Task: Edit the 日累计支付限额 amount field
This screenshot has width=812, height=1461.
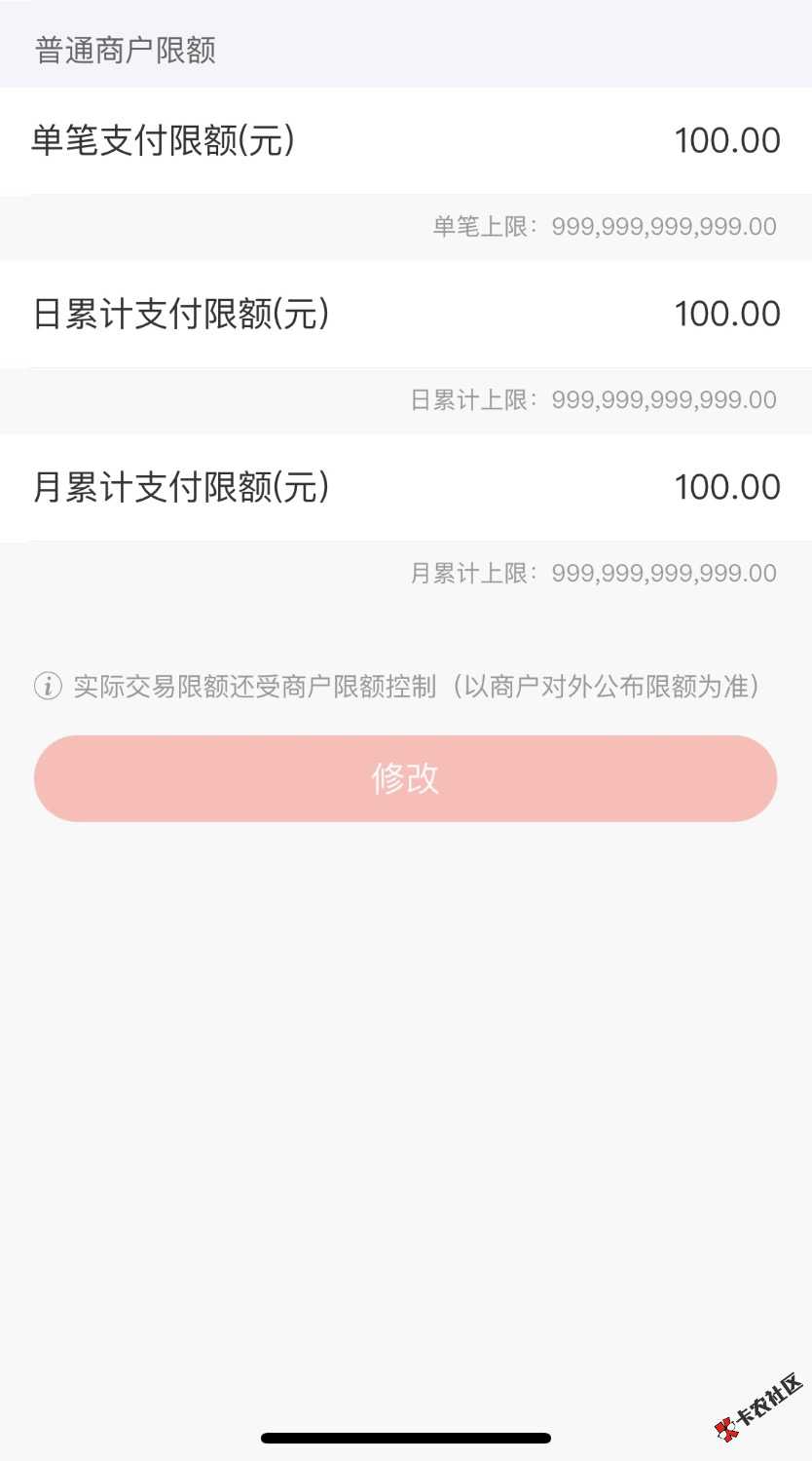Action: (726, 315)
